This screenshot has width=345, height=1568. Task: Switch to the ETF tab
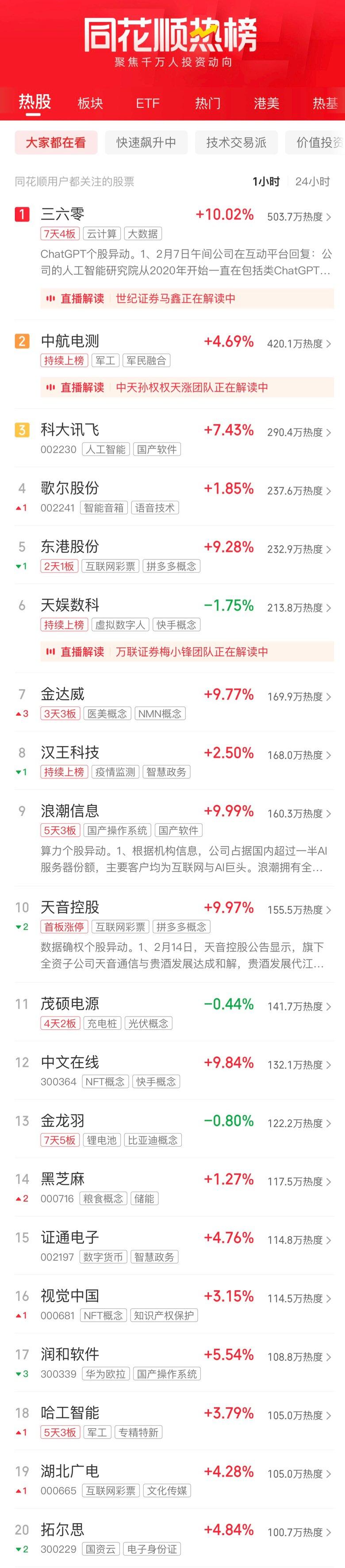(148, 104)
